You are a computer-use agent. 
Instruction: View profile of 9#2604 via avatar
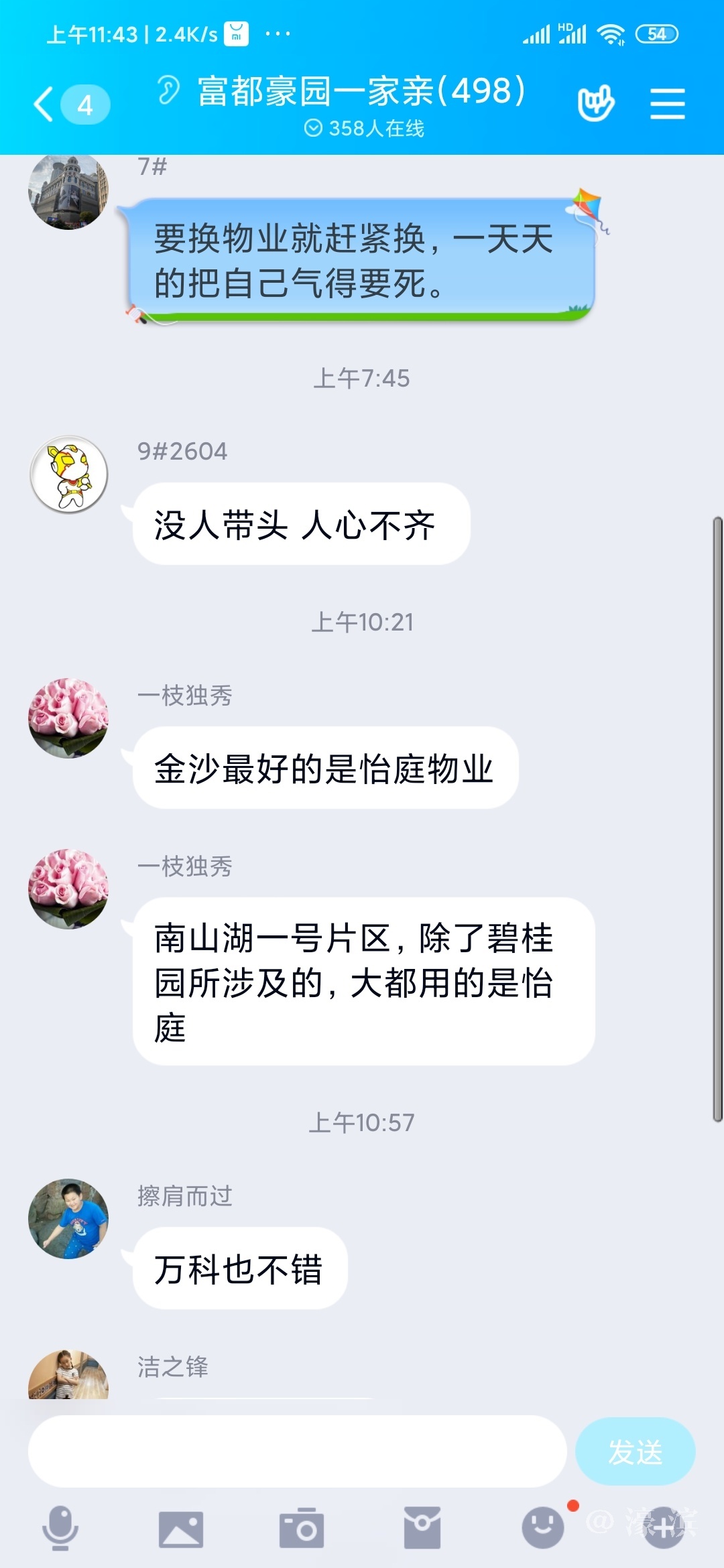coord(68,474)
